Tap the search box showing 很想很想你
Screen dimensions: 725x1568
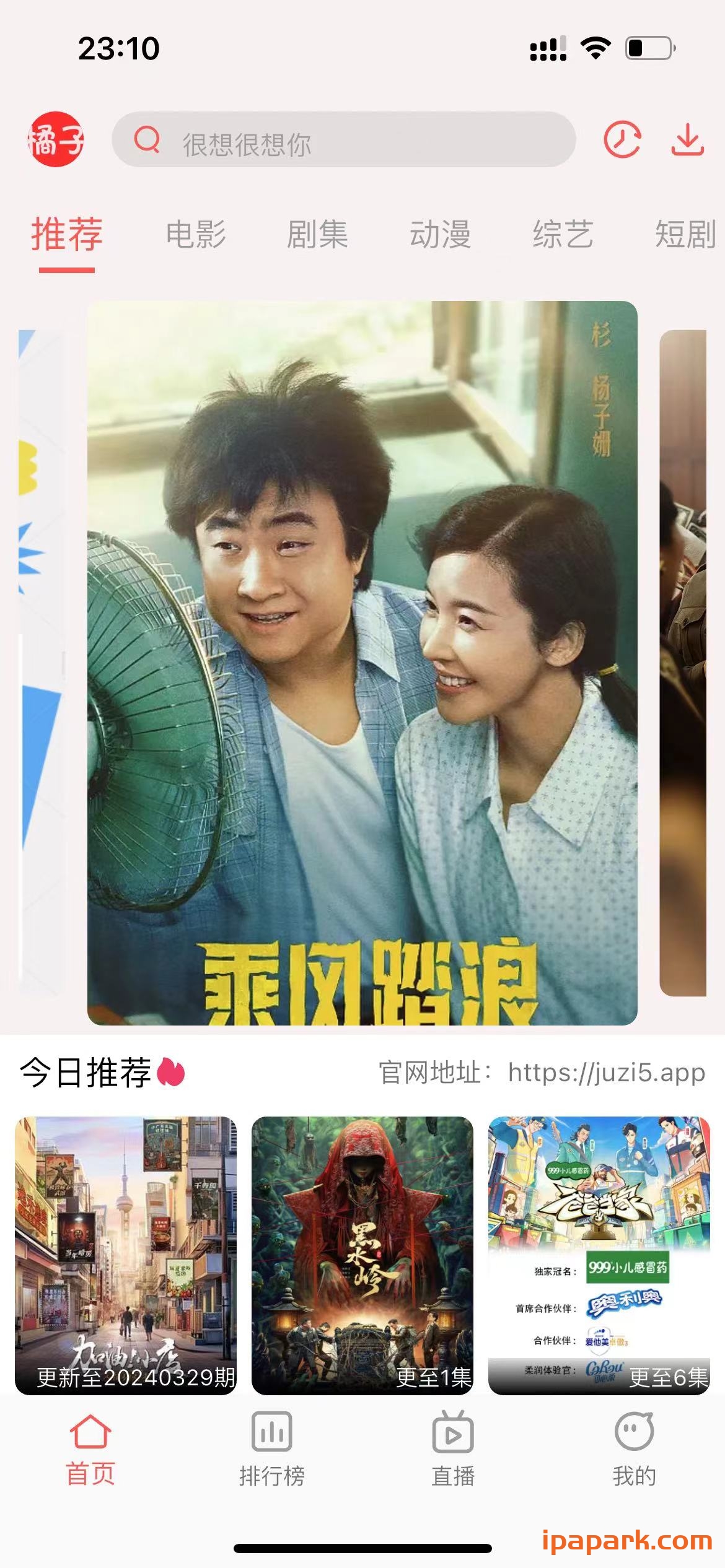click(x=344, y=140)
